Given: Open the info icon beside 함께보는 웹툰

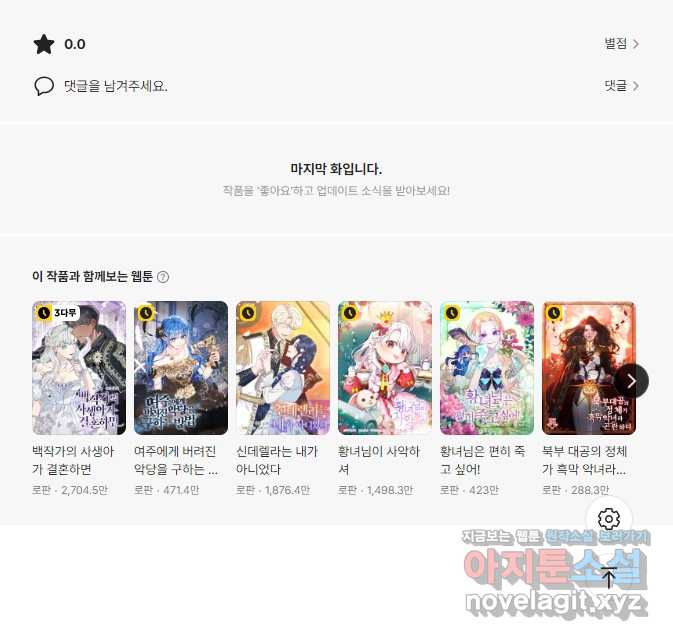Looking at the screenshot, I should pyautogui.click(x=163, y=277).
